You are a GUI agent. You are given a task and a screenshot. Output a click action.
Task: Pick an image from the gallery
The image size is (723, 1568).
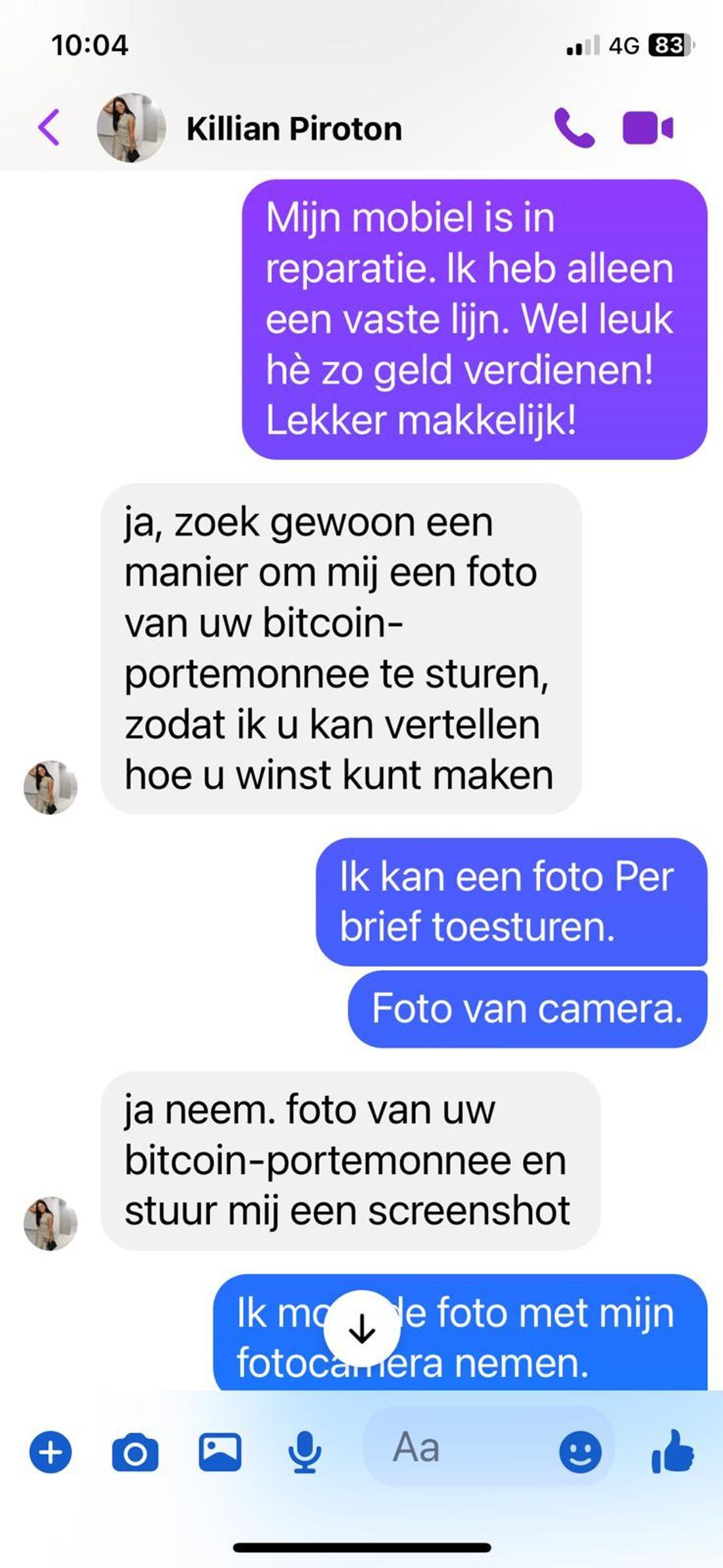[221, 1451]
